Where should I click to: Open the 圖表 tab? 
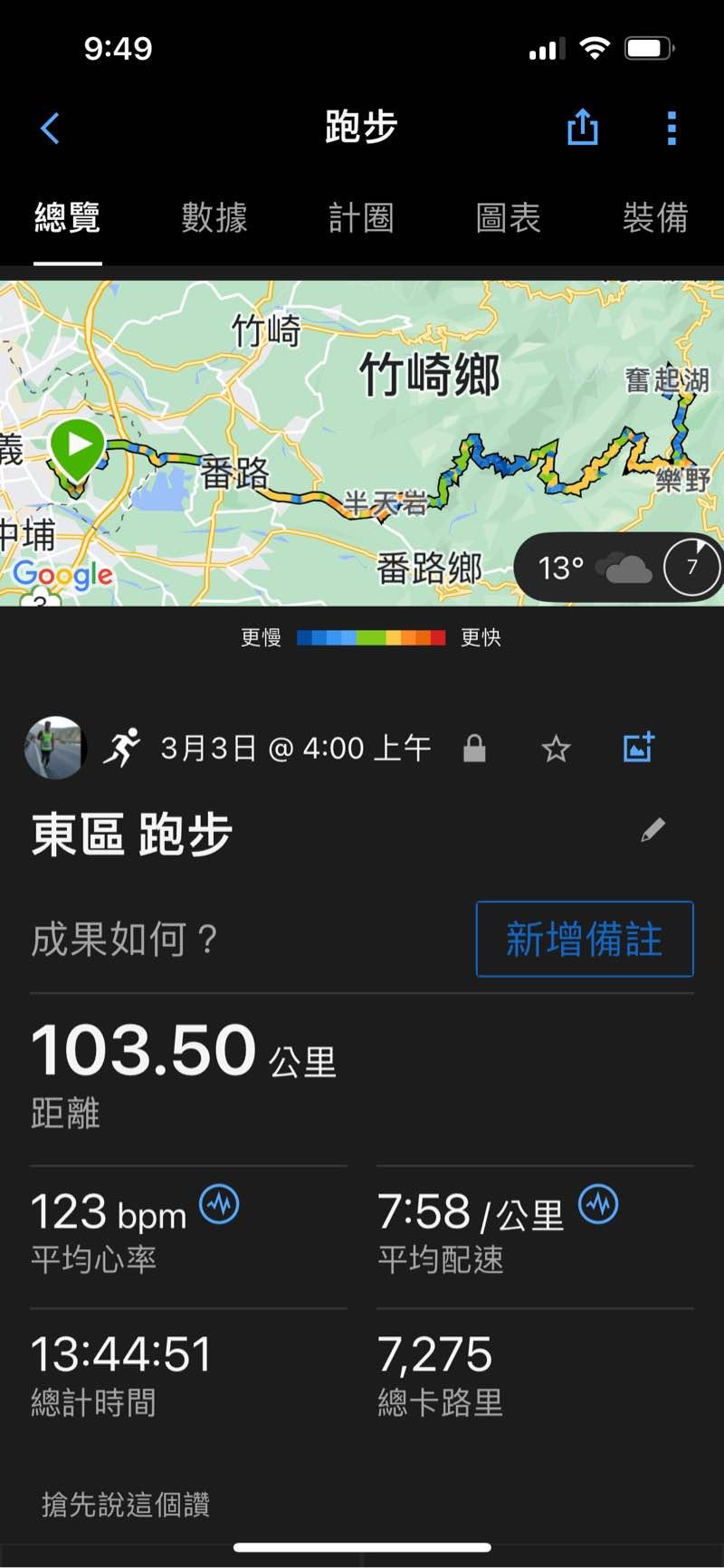(508, 218)
